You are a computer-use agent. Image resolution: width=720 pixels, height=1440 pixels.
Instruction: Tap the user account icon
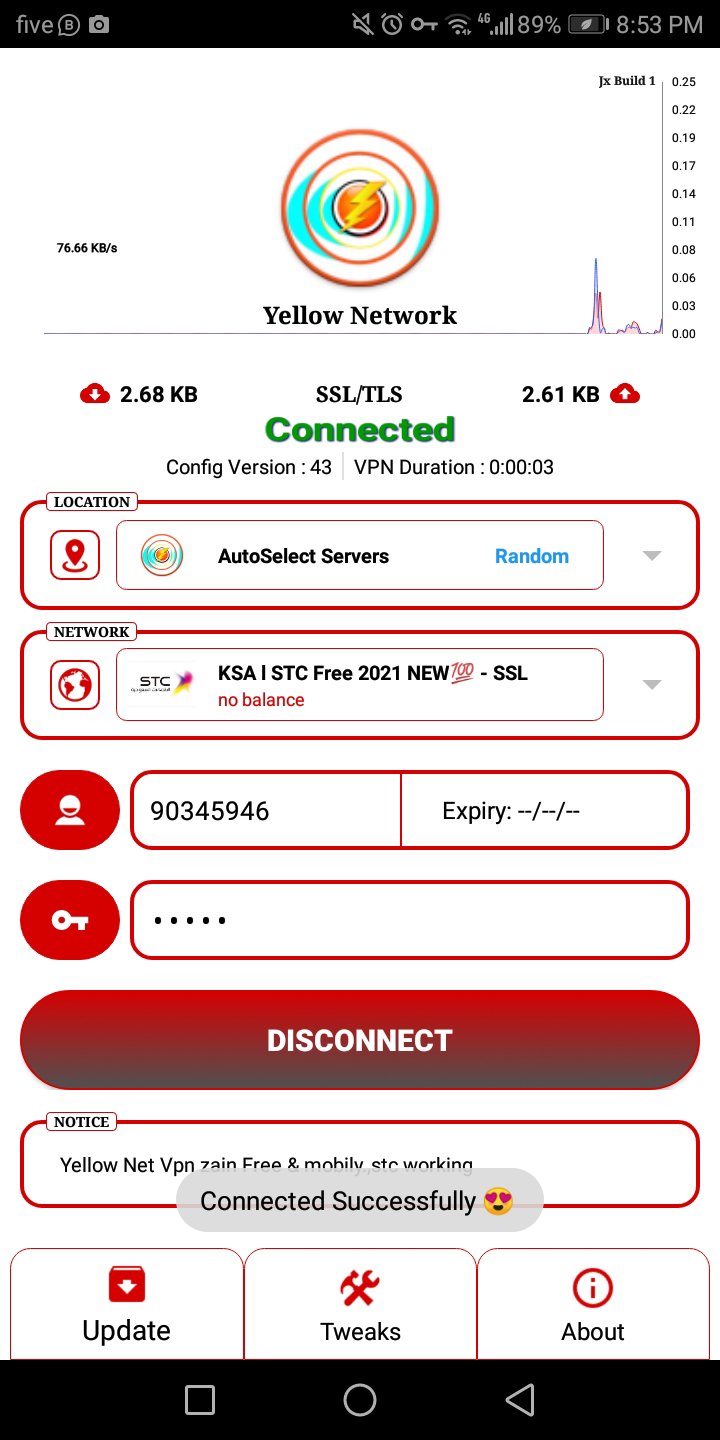(x=69, y=810)
